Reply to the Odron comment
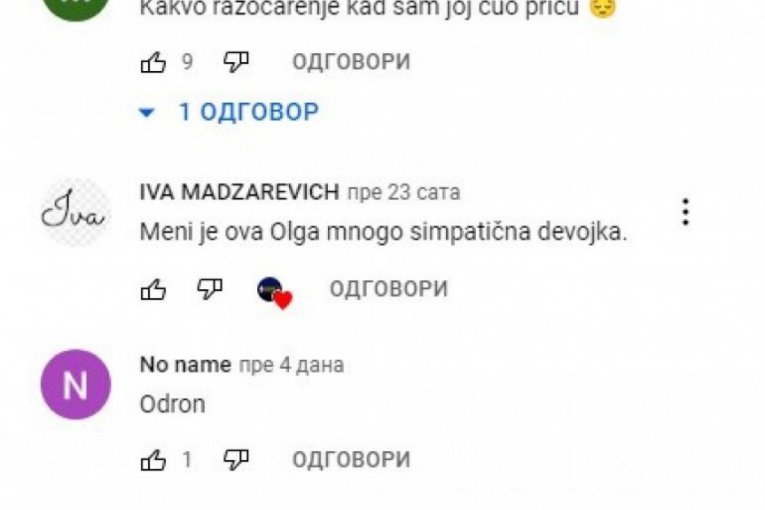The width and height of the screenshot is (765, 510). pos(351,460)
